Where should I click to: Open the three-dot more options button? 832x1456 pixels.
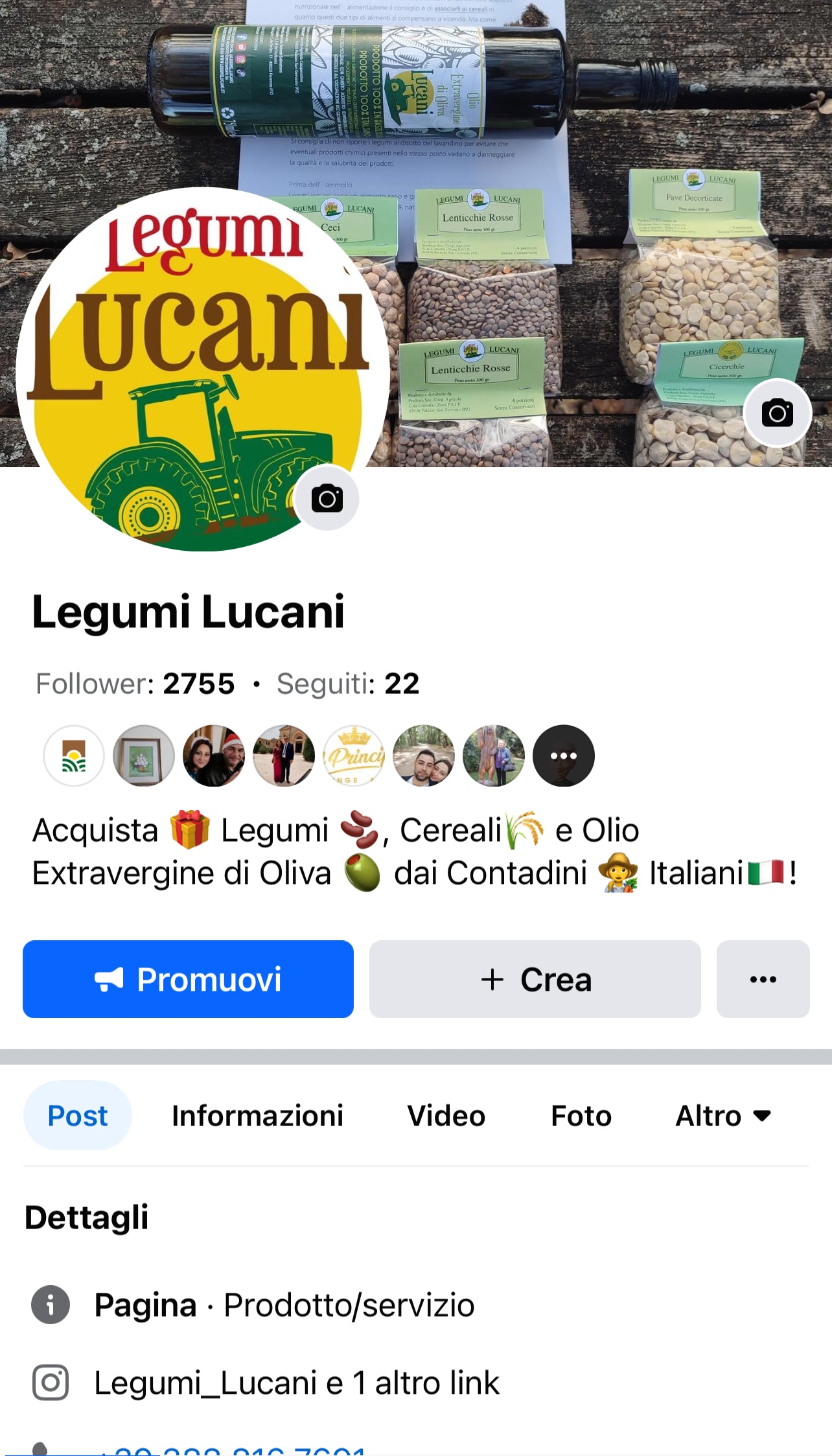(763, 979)
